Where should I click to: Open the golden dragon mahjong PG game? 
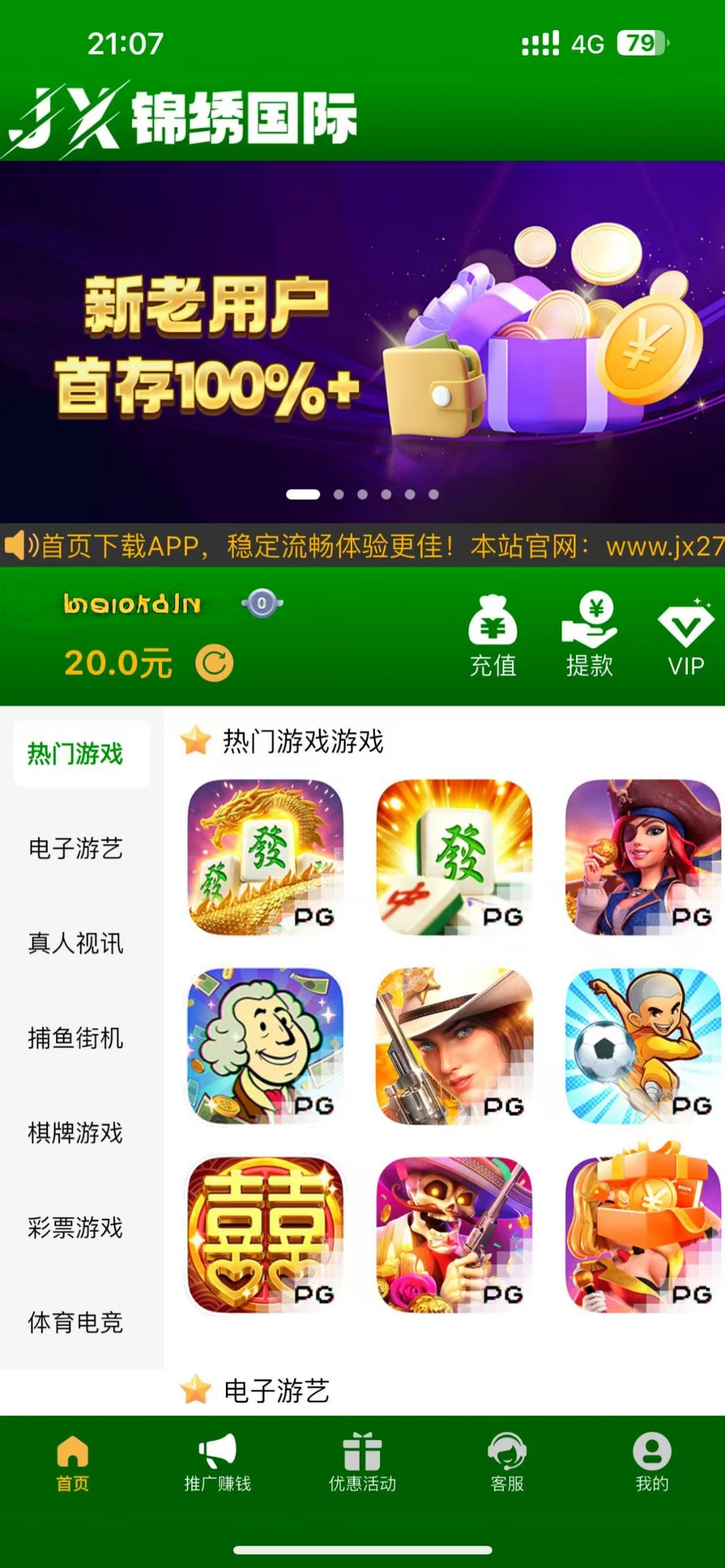(x=265, y=857)
